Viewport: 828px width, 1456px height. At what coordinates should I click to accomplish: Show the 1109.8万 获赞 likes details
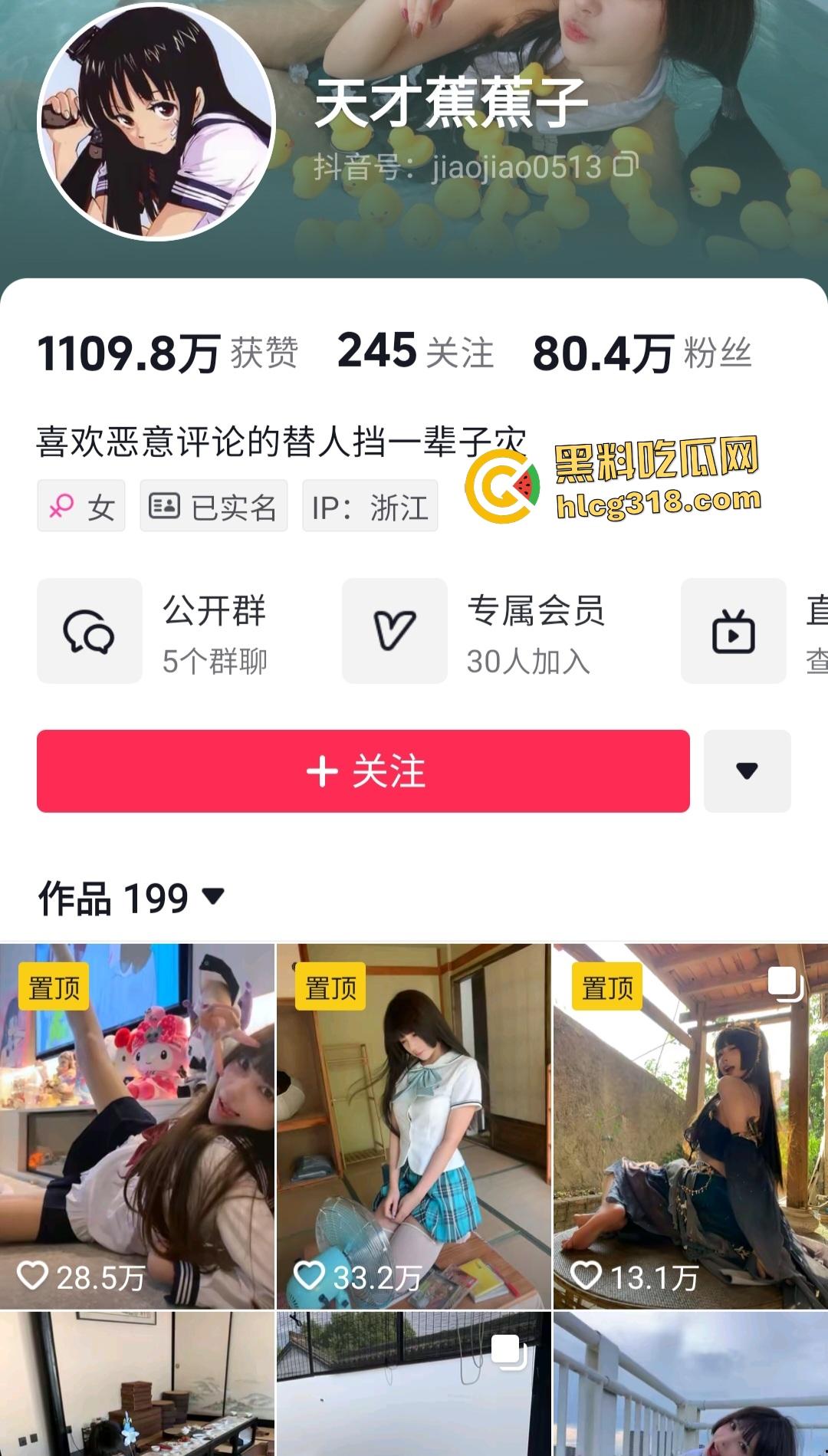coord(167,353)
